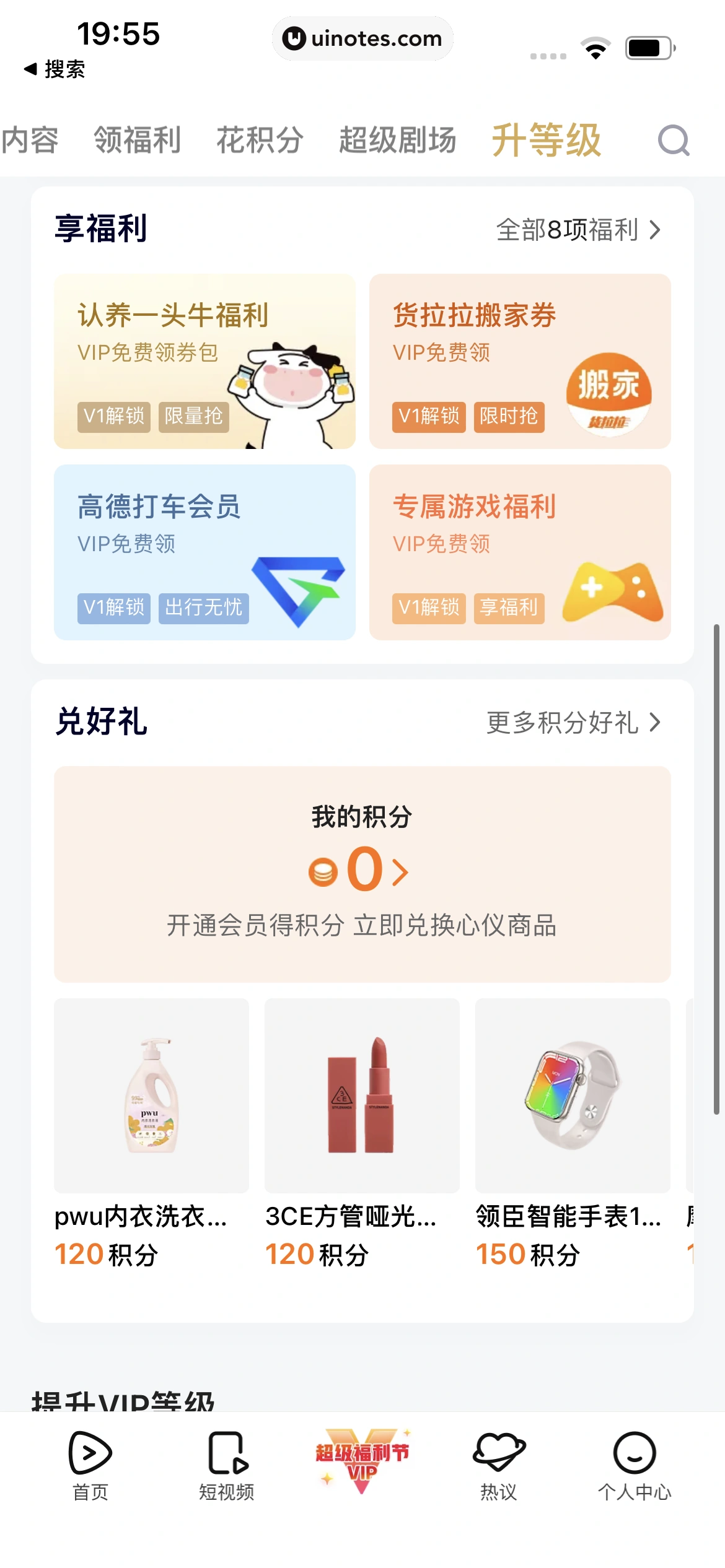The height and width of the screenshot is (1568, 725).
Task: Open the search magnifier icon
Action: pyautogui.click(x=674, y=141)
